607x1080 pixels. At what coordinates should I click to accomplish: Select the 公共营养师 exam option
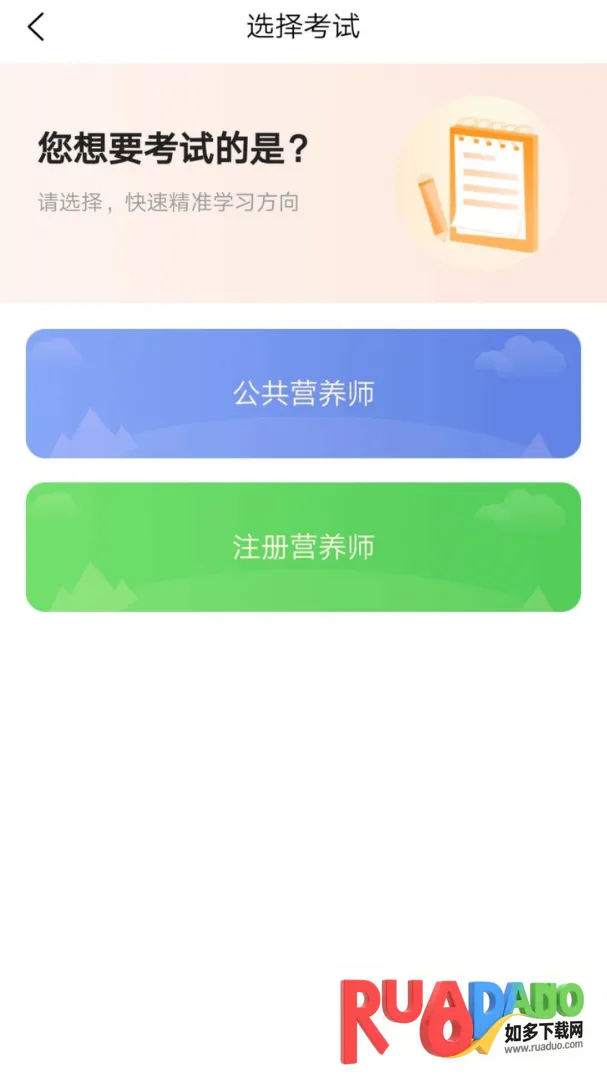coord(303,393)
